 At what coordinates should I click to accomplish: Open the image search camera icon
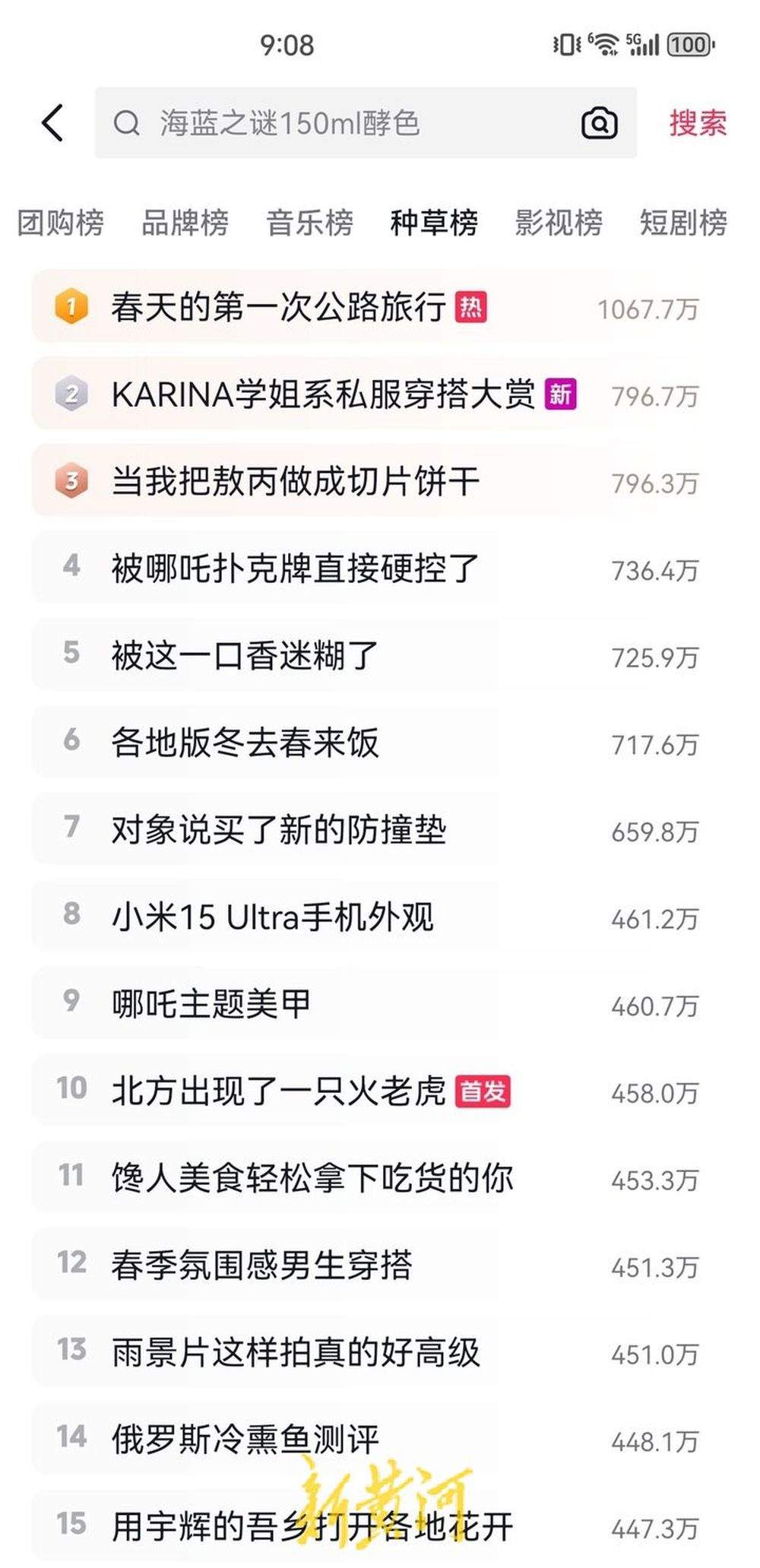pyautogui.click(x=600, y=122)
